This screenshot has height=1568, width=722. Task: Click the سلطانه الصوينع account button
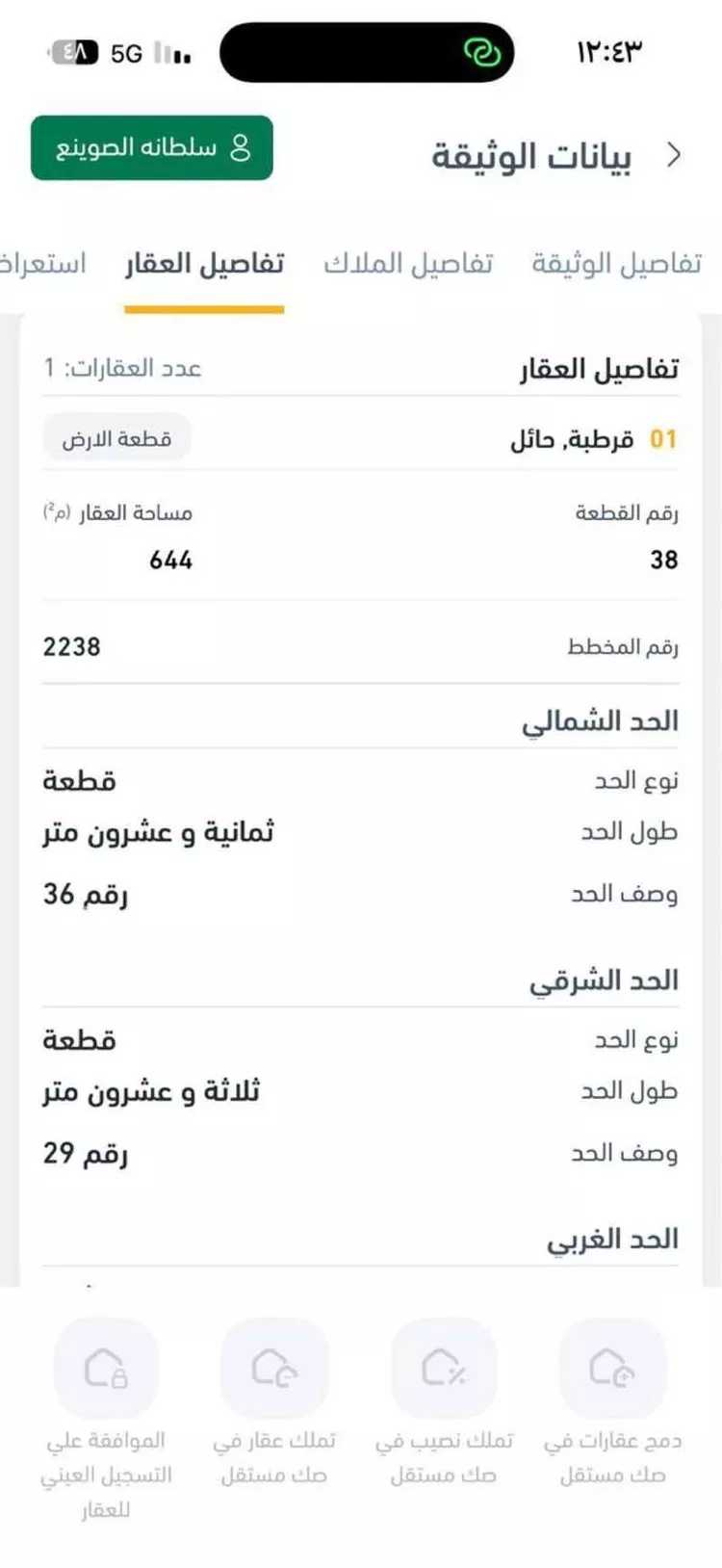[150, 147]
